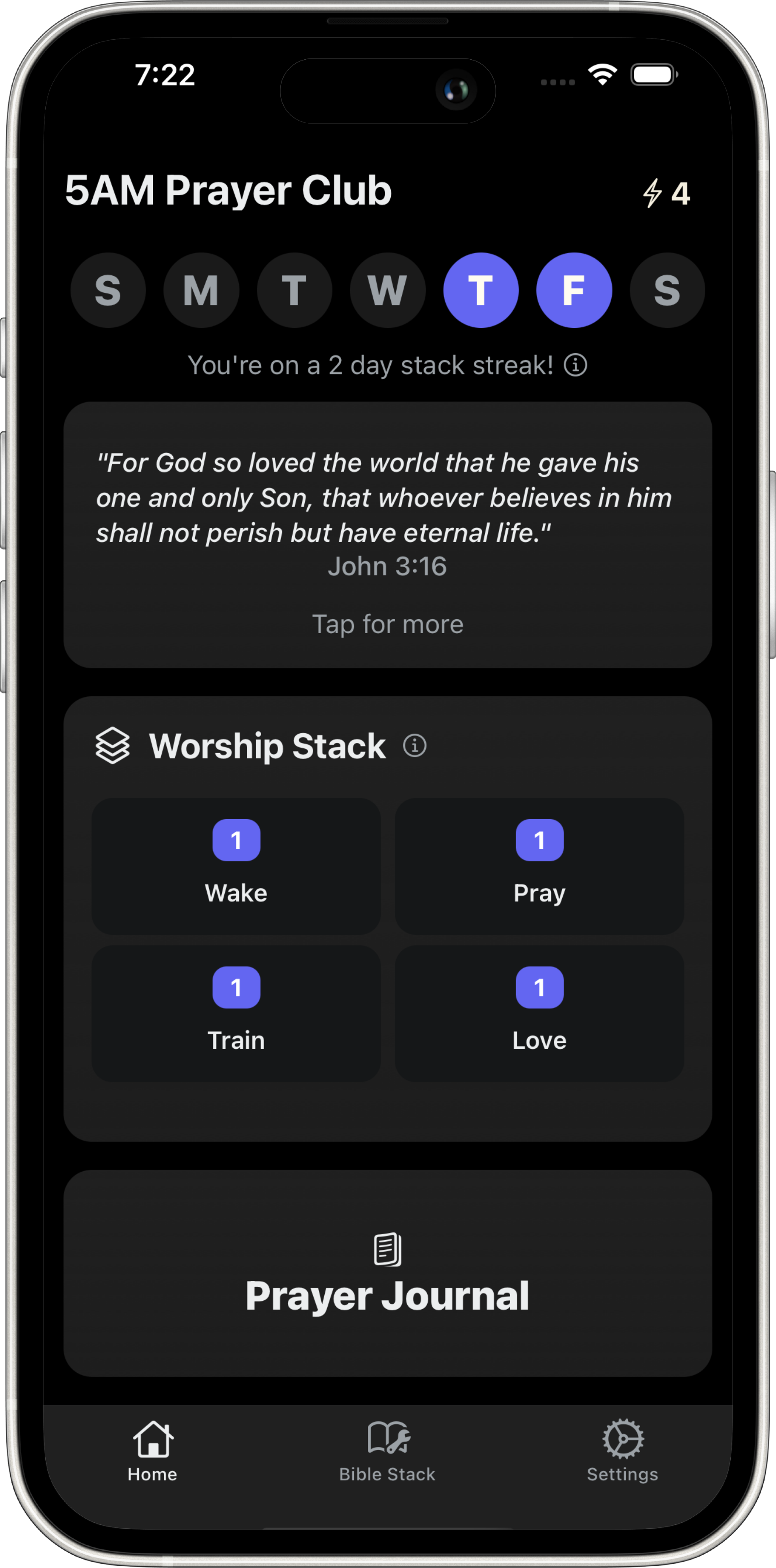
Task: Select the highlighted Friday day circle
Action: click(x=574, y=291)
